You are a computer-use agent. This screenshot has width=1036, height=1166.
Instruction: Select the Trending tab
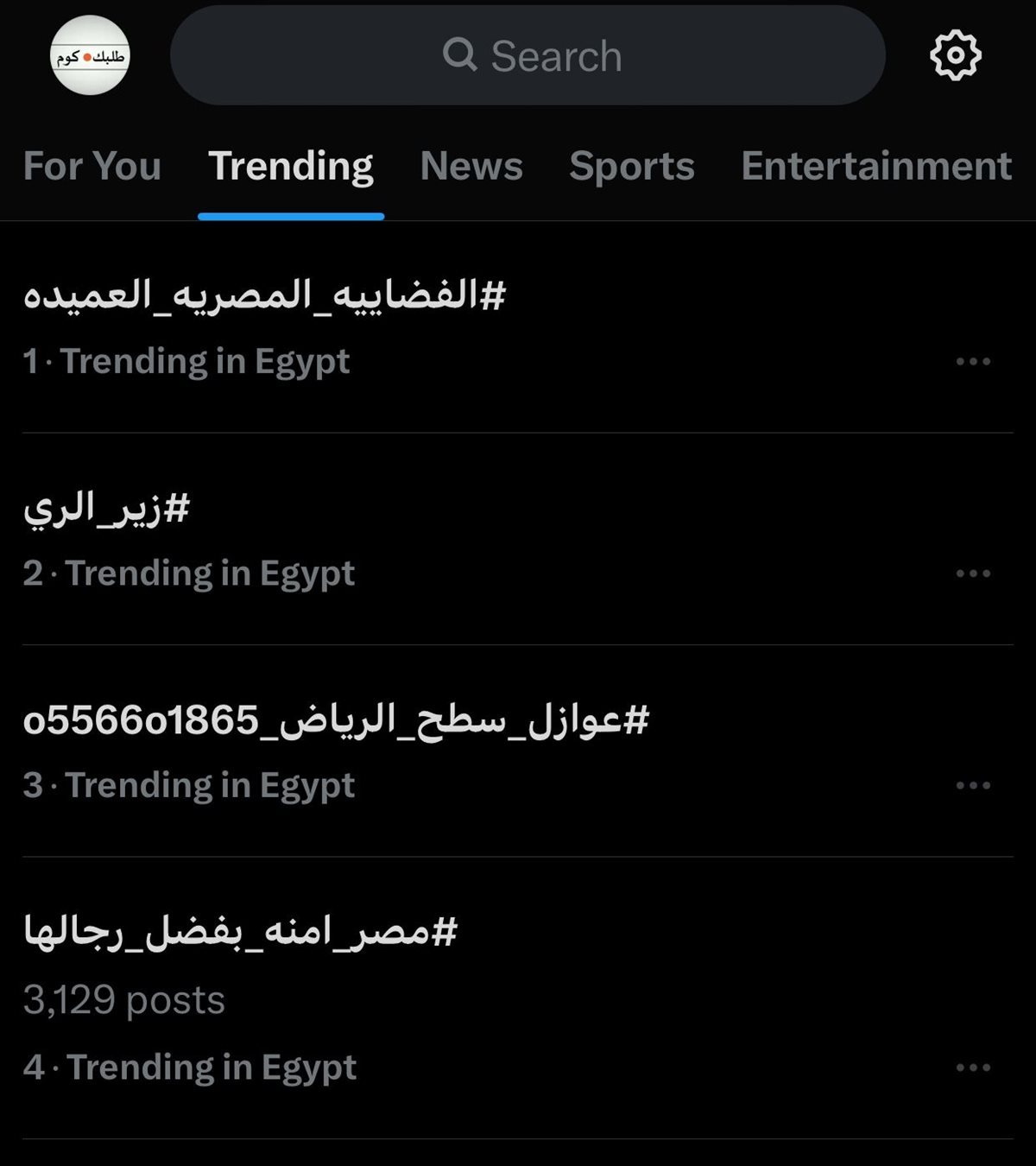[x=291, y=166]
